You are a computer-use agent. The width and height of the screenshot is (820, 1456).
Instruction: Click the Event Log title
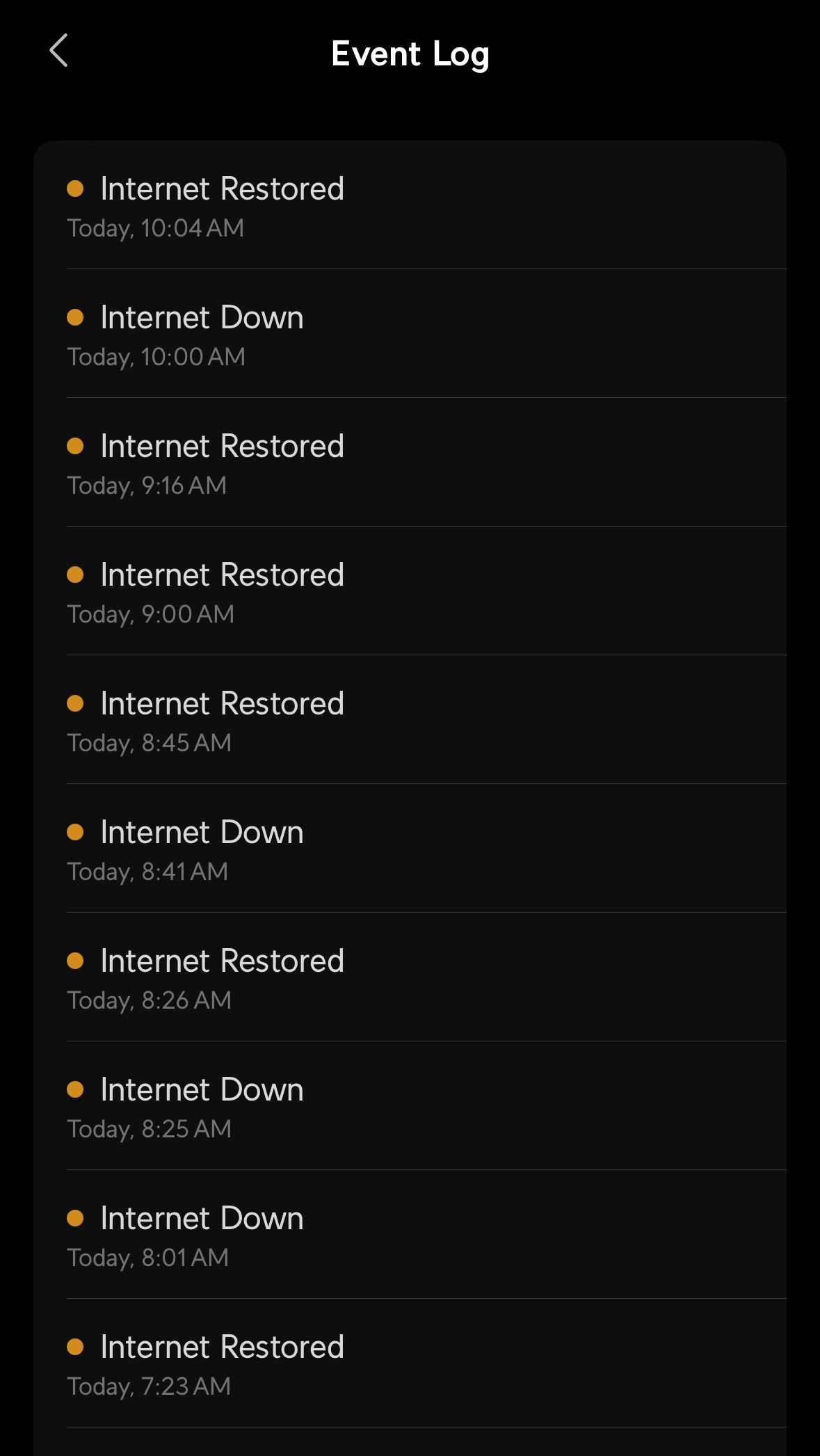click(x=410, y=54)
